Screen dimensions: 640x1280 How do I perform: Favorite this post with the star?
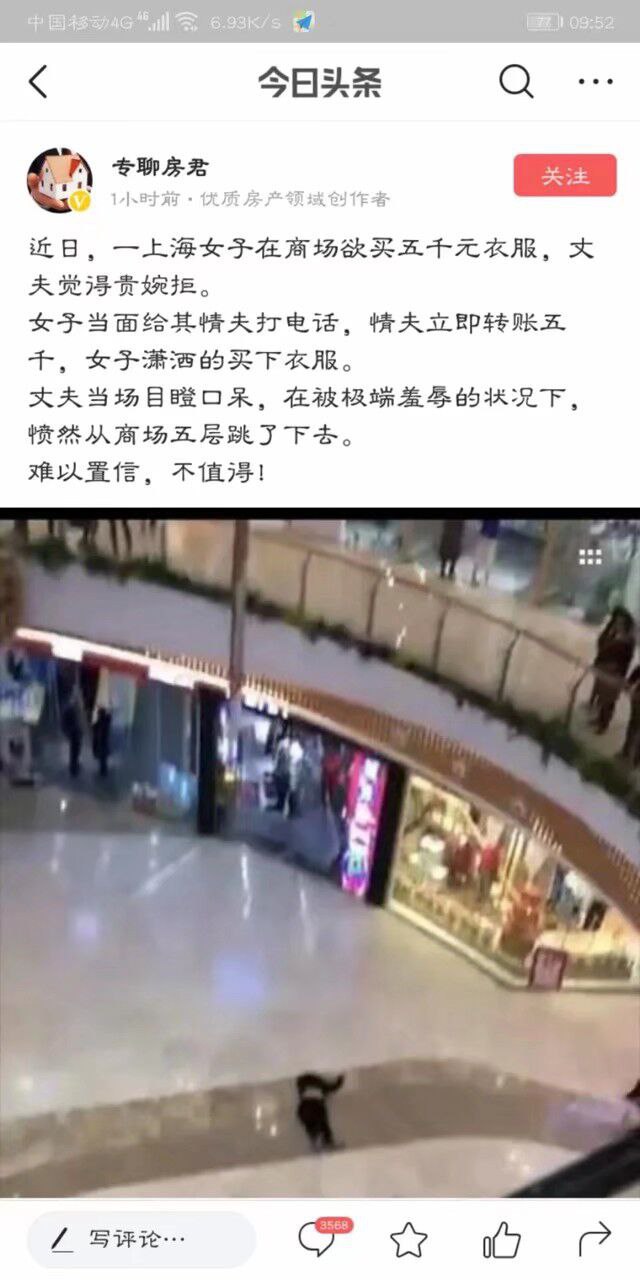408,1241
